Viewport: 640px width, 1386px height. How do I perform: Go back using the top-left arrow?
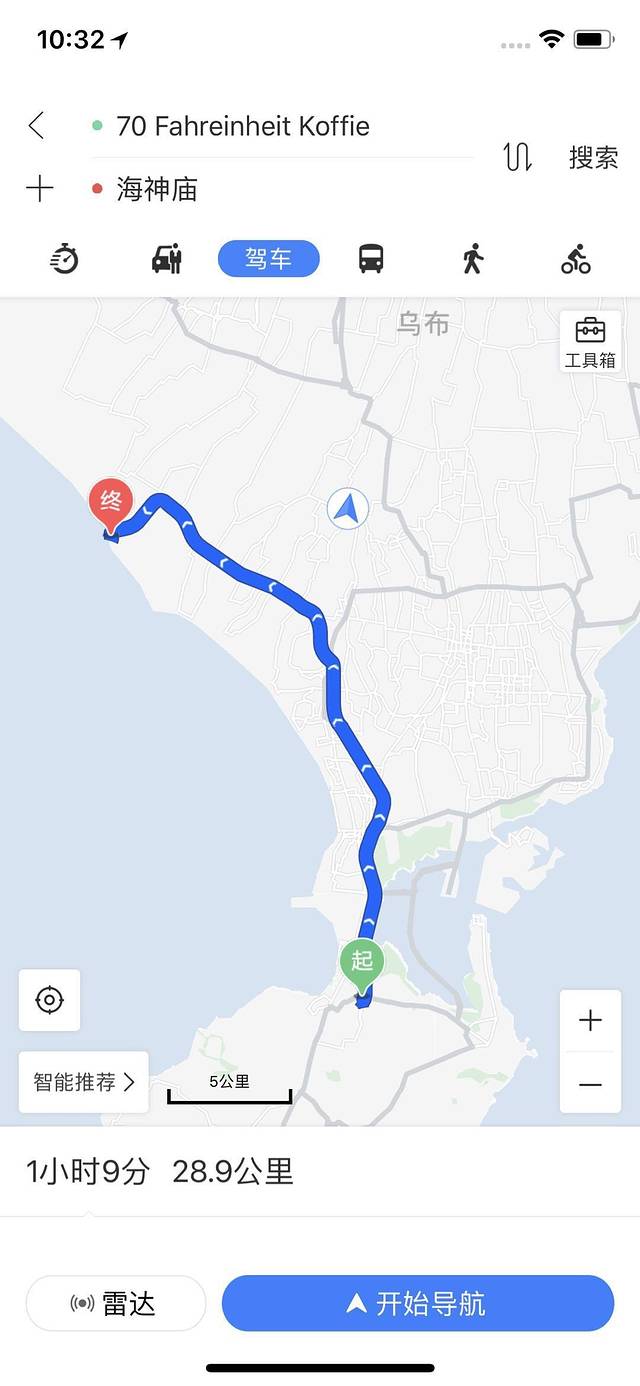pyautogui.click(x=37, y=126)
